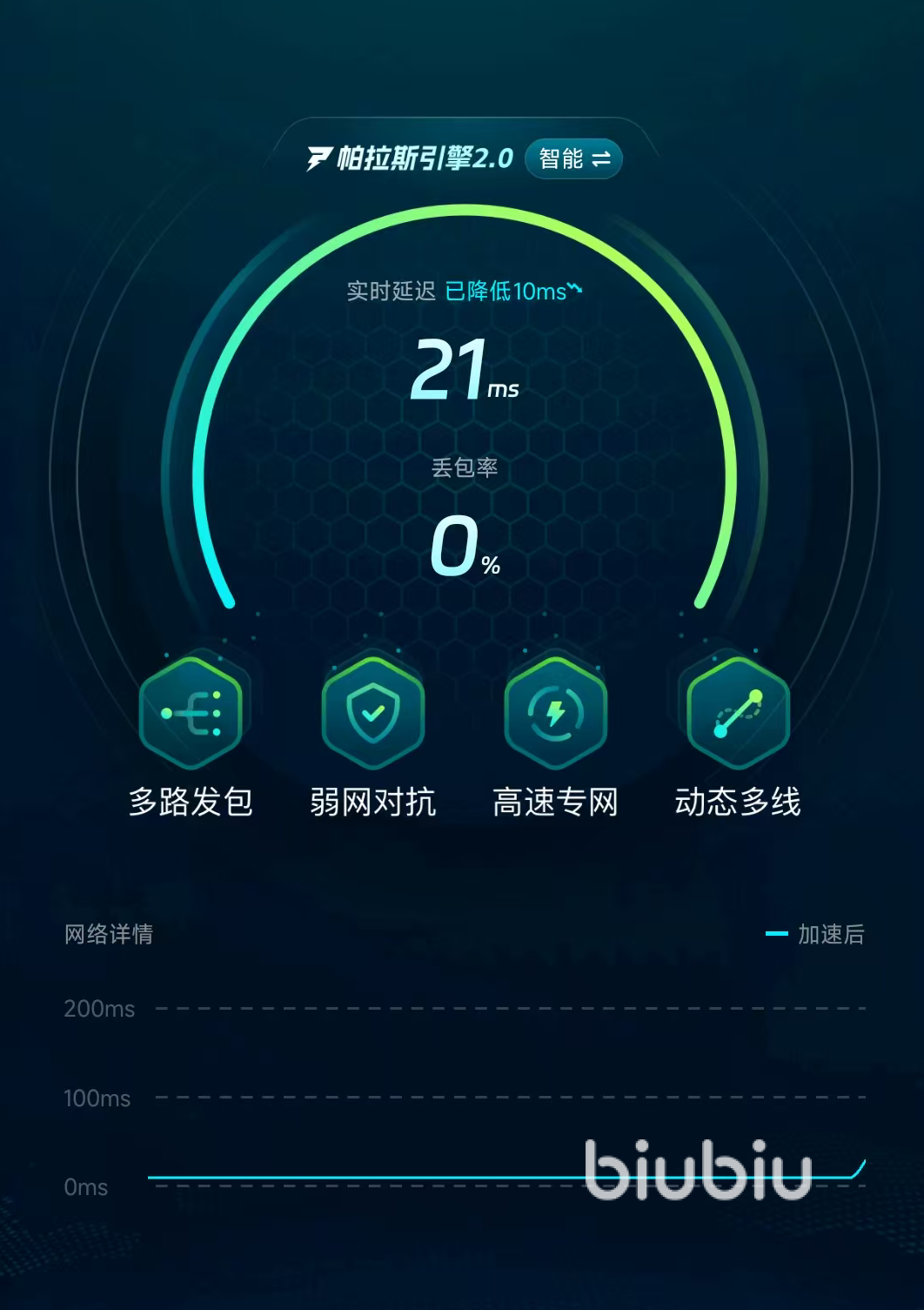The height and width of the screenshot is (1310, 924).
Task: Open the 动态多线 feature
Action: pos(738,714)
